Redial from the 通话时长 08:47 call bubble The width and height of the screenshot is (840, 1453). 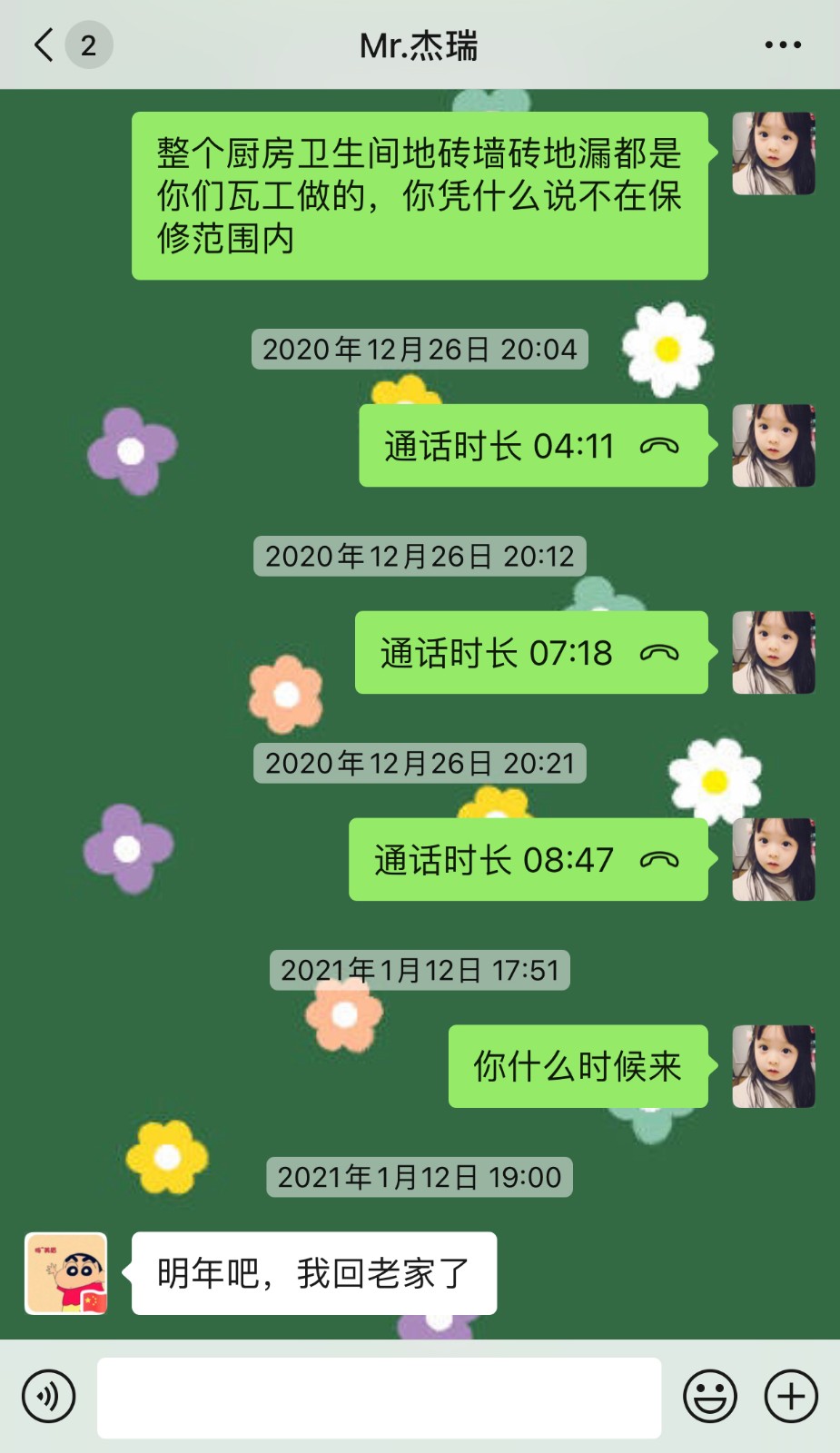(528, 860)
